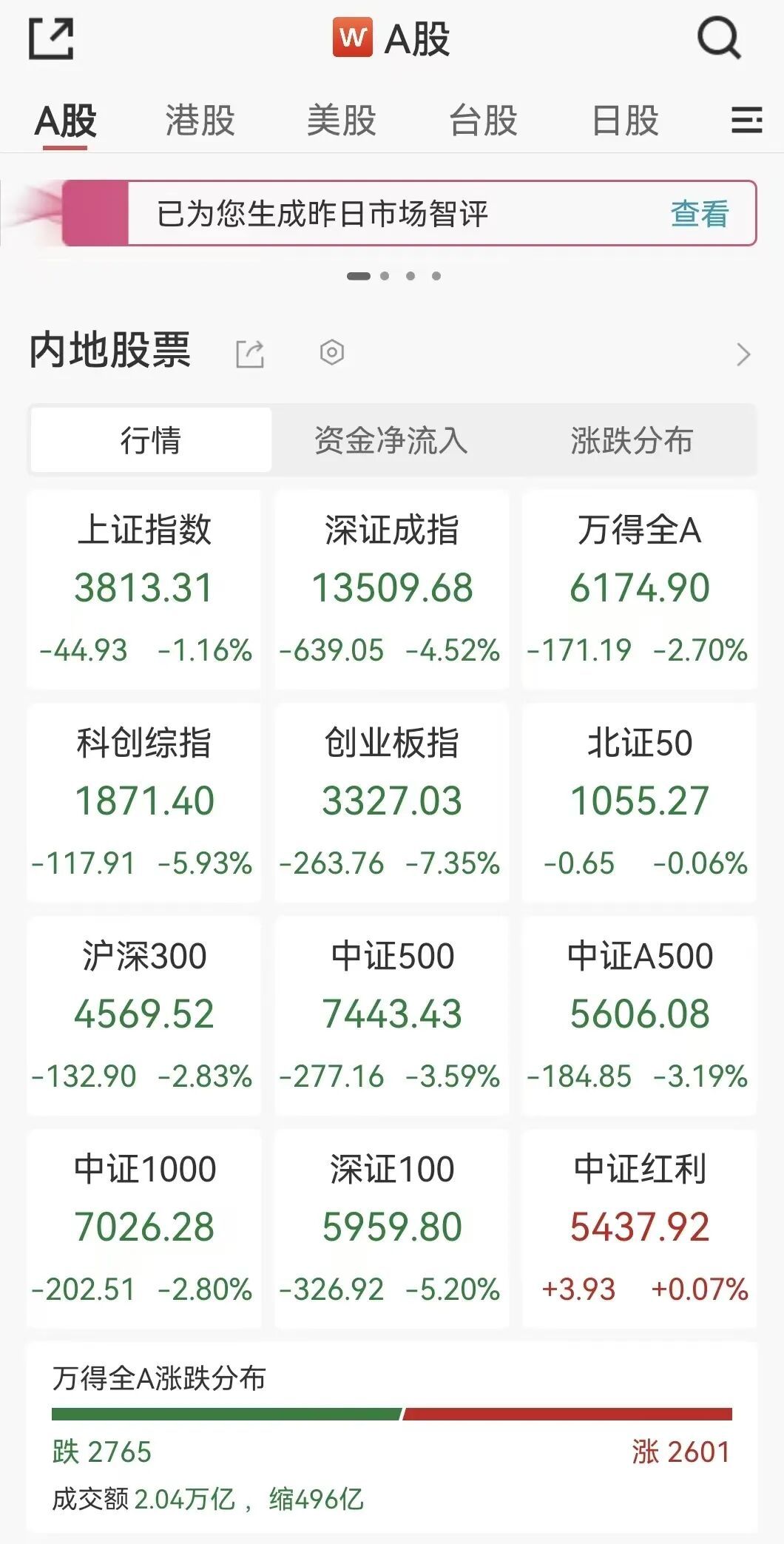View 北证50 index details
The image size is (784, 1544).
pyautogui.click(x=640, y=802)
